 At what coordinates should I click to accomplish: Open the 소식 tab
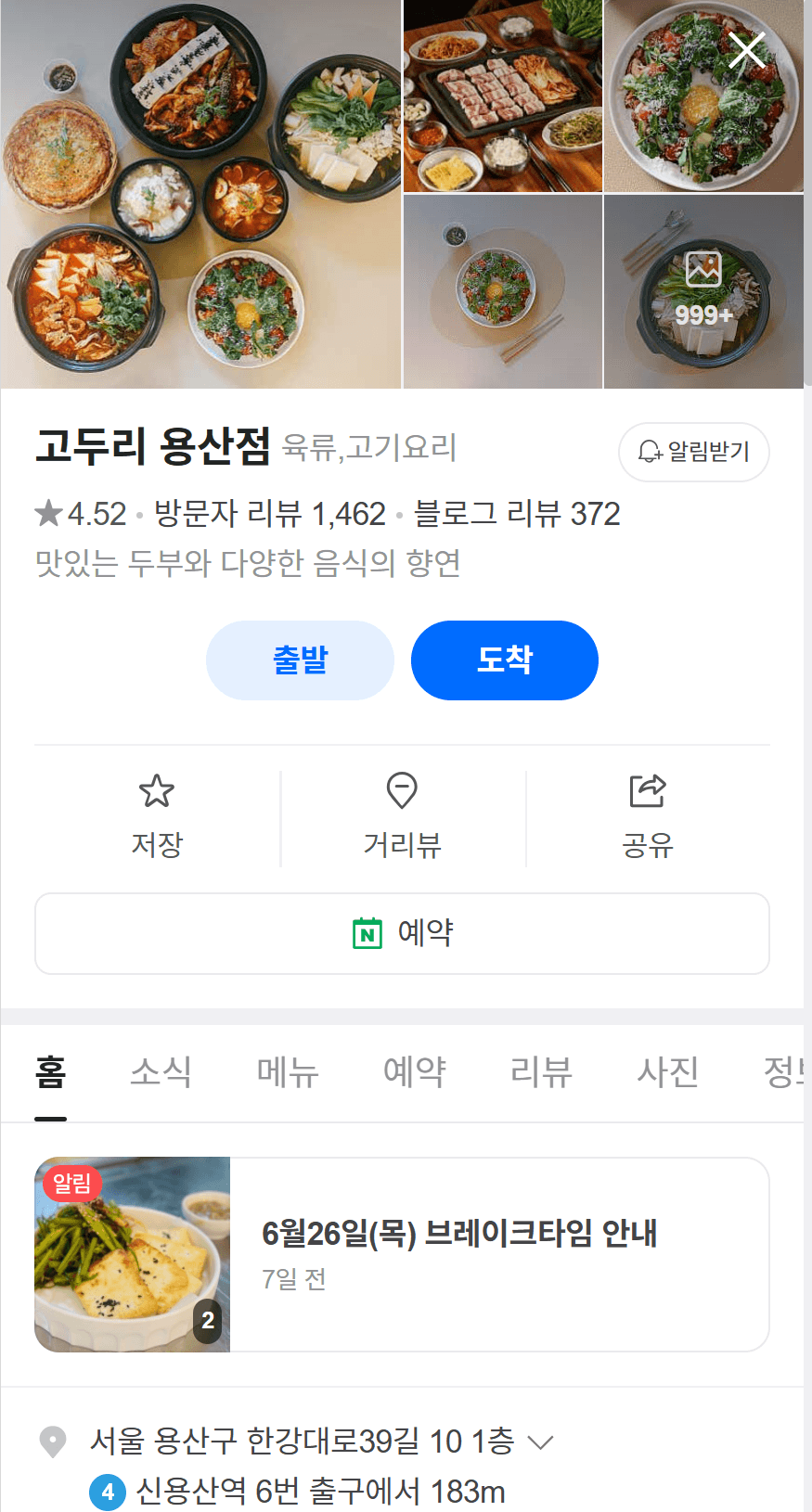pos(160,1073)
